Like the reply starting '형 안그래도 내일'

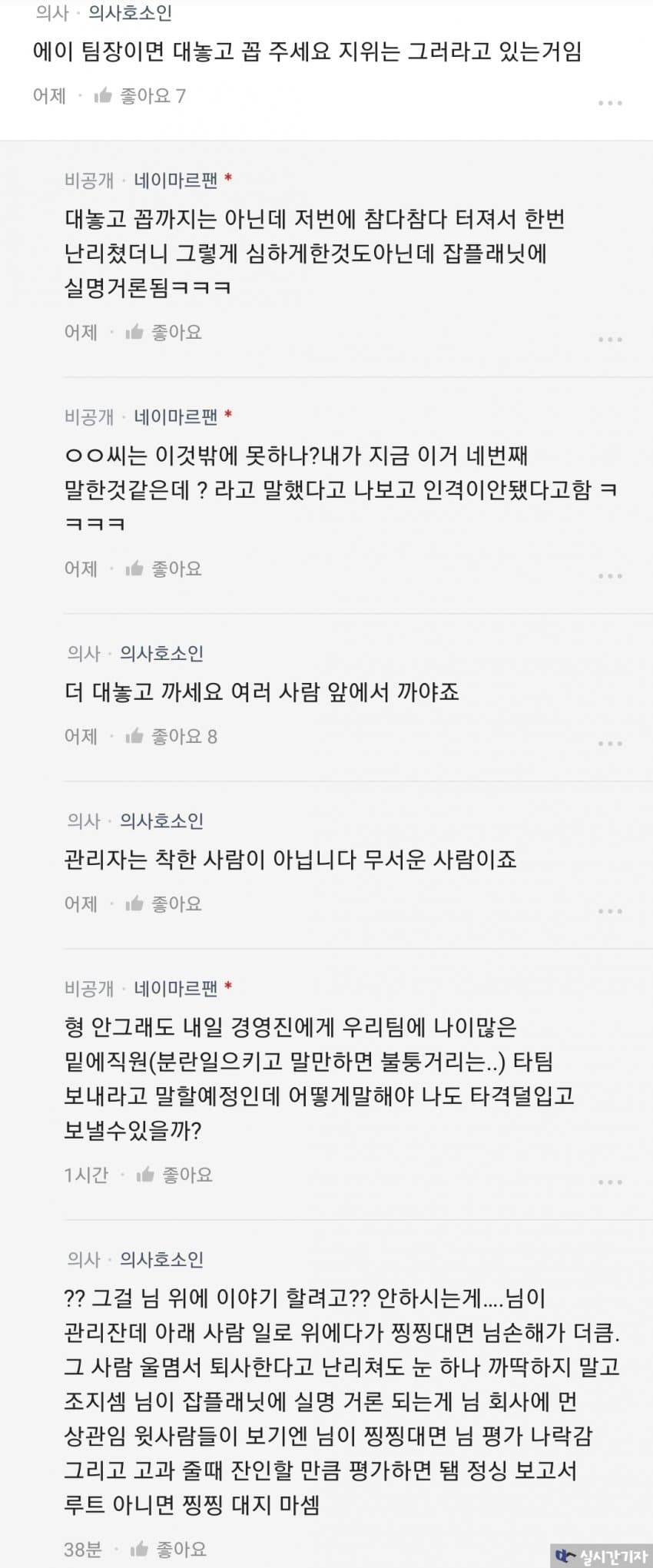(174, 1175)
